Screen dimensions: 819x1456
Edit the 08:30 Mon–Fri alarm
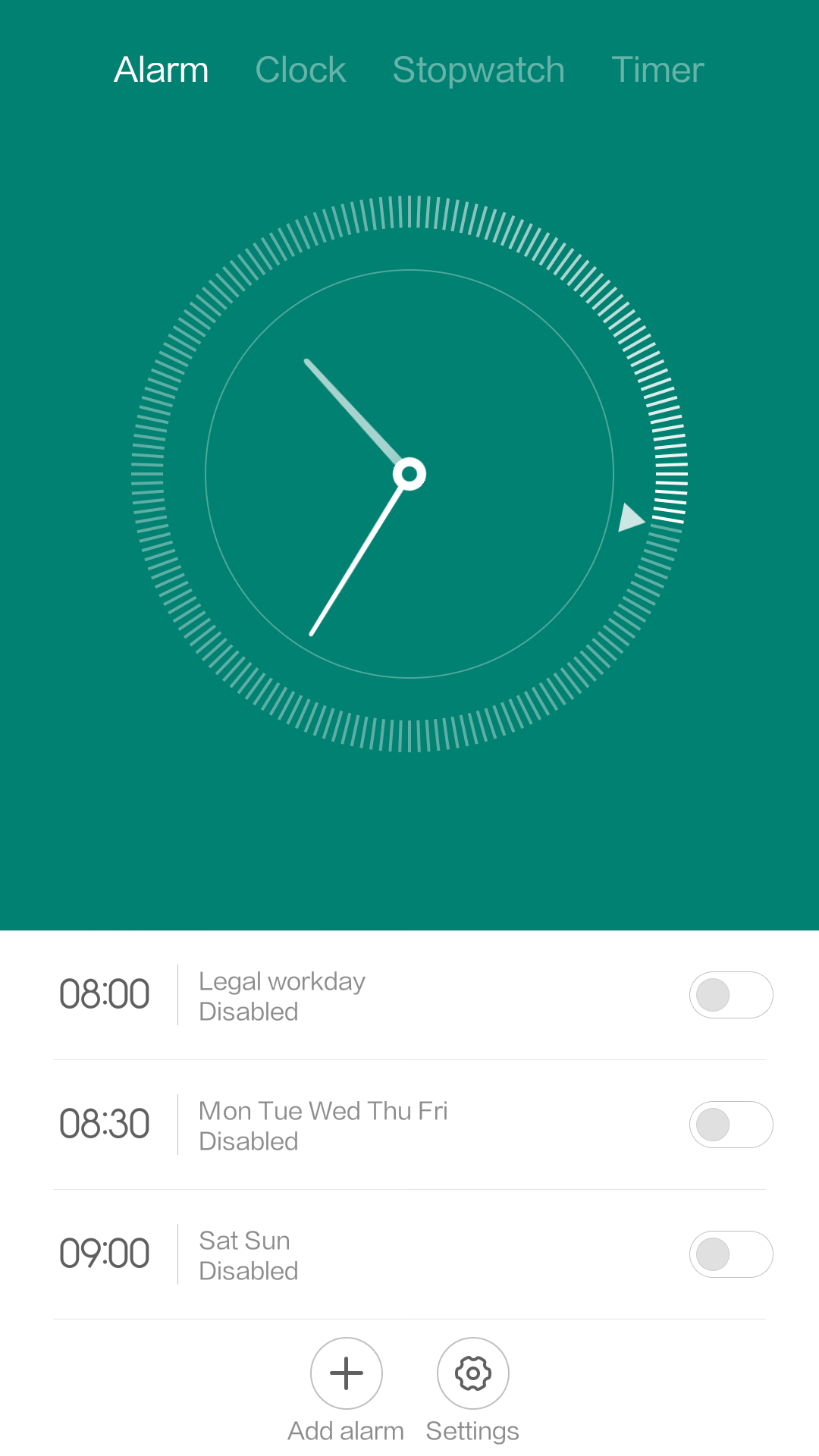click(364, 1125)
